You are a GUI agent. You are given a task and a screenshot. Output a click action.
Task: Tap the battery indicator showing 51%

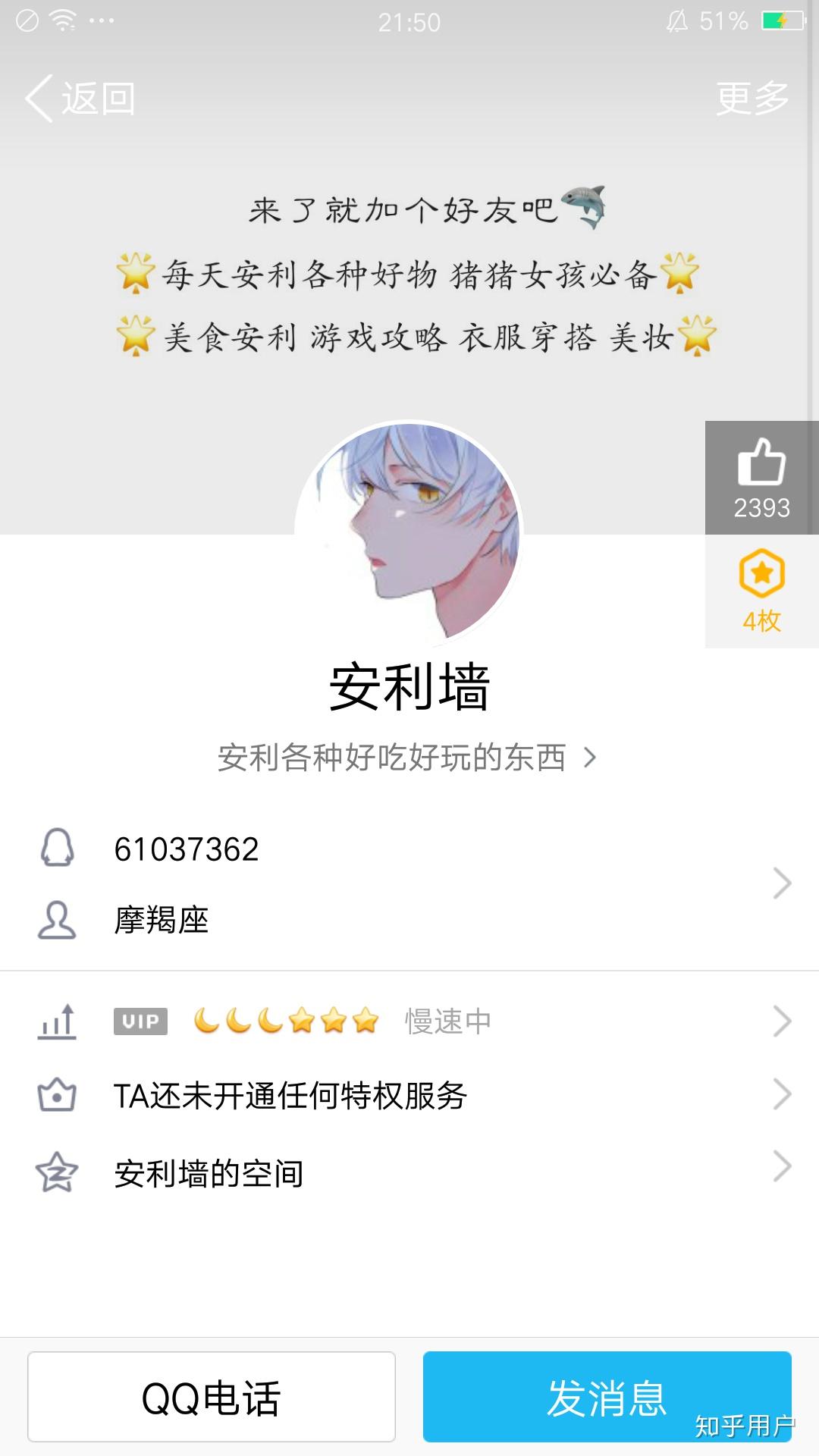pyautogui.click(x=773, y=21)
